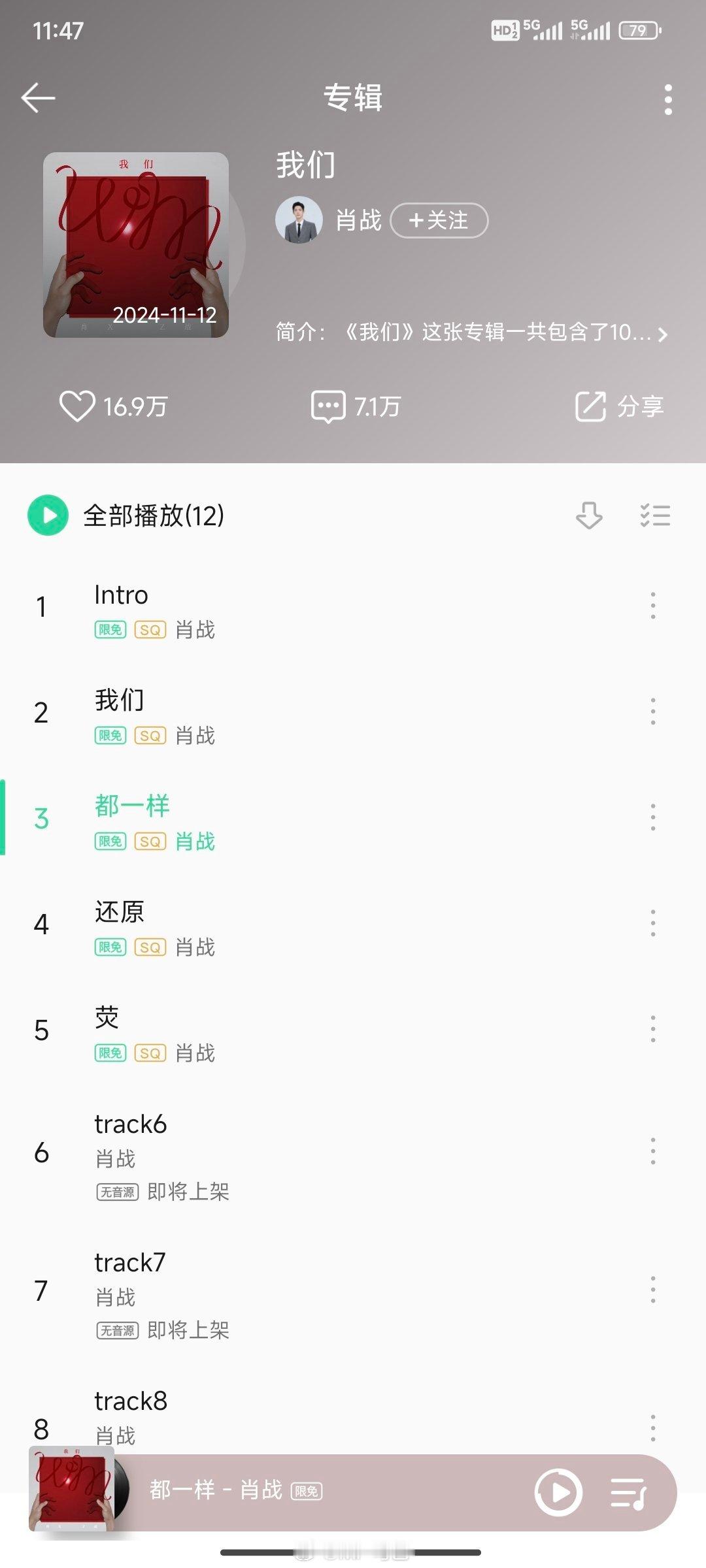Viewport: 706px width, 1568px height.
Task: Open the mini player's playlist queue
Action: (628, 1493)
